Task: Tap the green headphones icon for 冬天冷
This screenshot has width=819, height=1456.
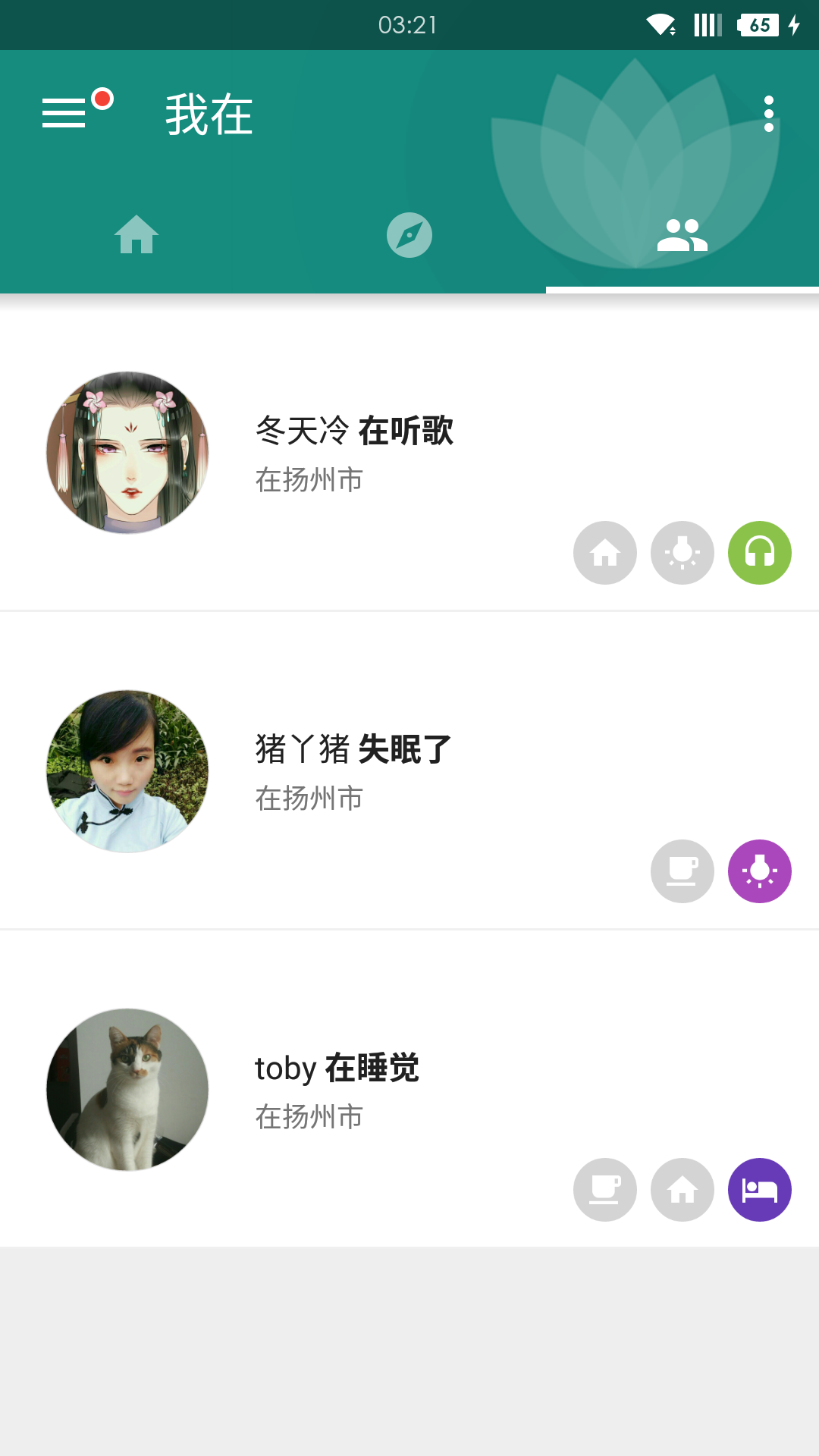Action: tap(760, 553)
